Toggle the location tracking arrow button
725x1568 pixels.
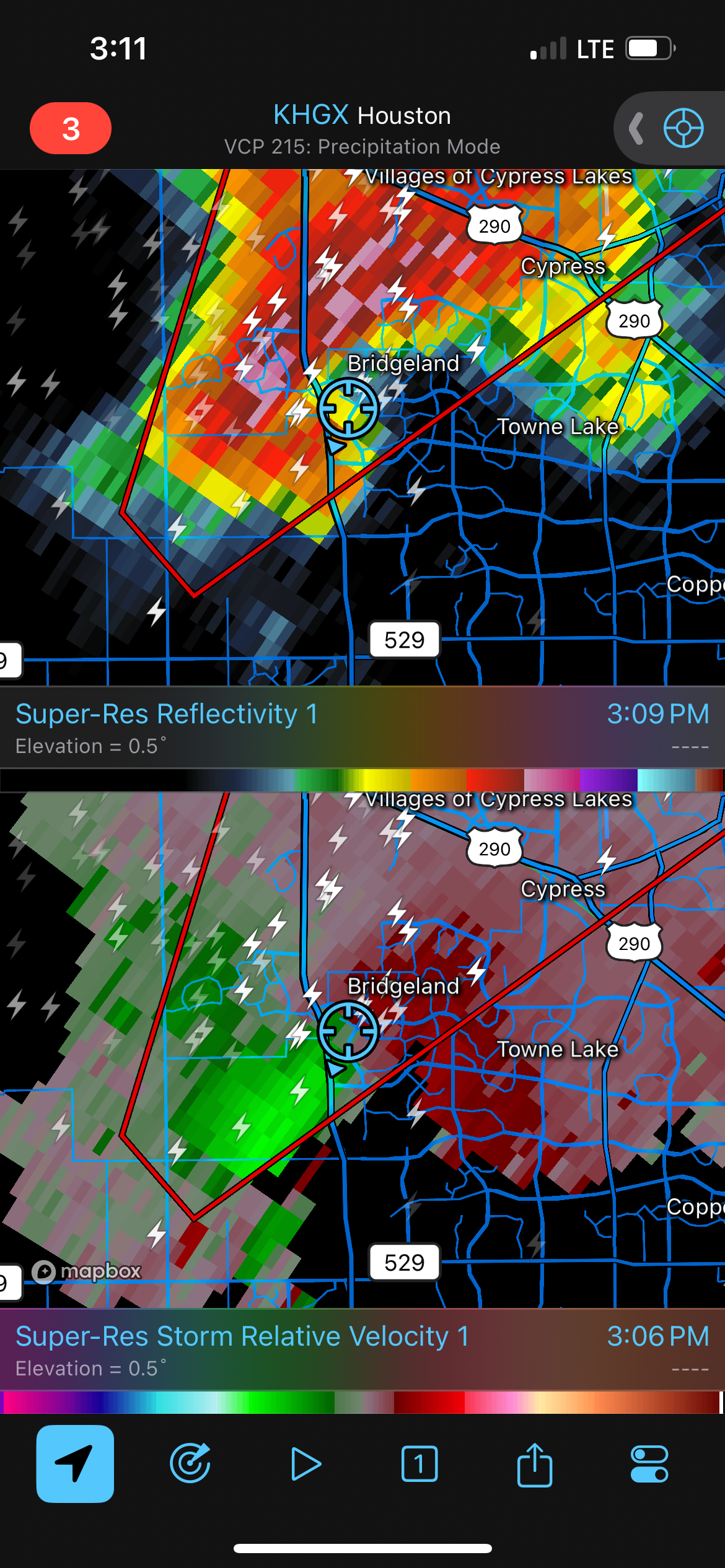(x=75, y=1464)
